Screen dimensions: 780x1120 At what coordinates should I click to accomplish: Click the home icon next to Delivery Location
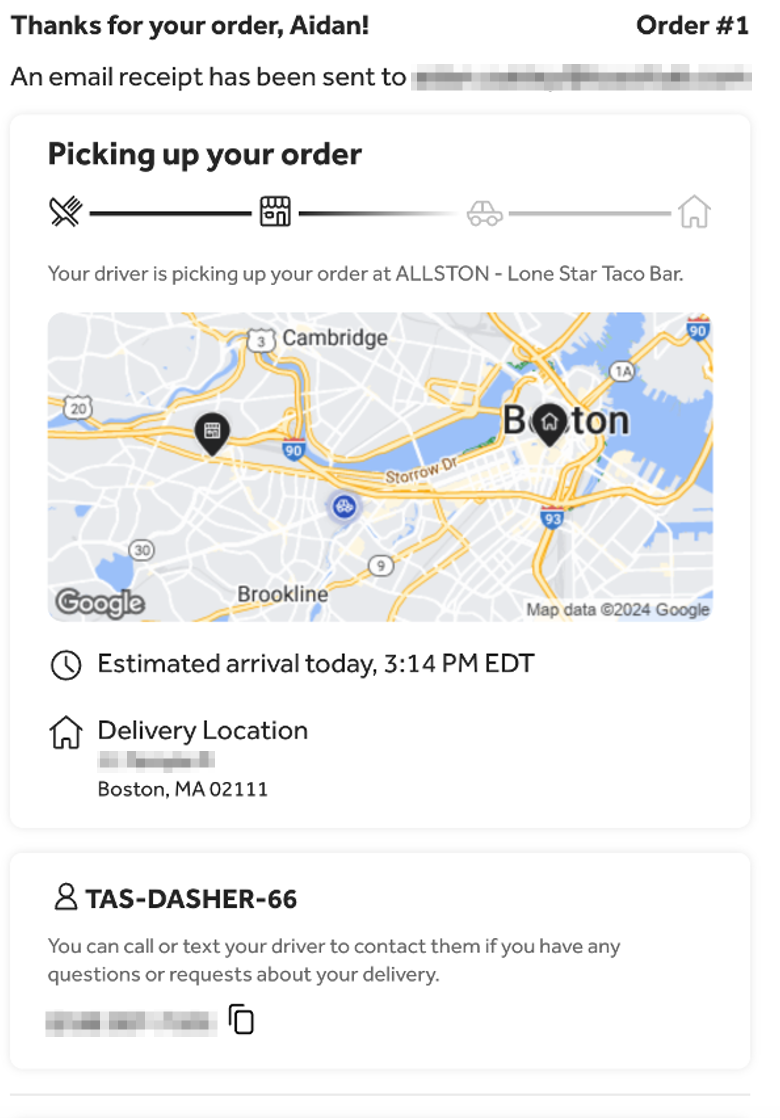click(x=65, y=732)
